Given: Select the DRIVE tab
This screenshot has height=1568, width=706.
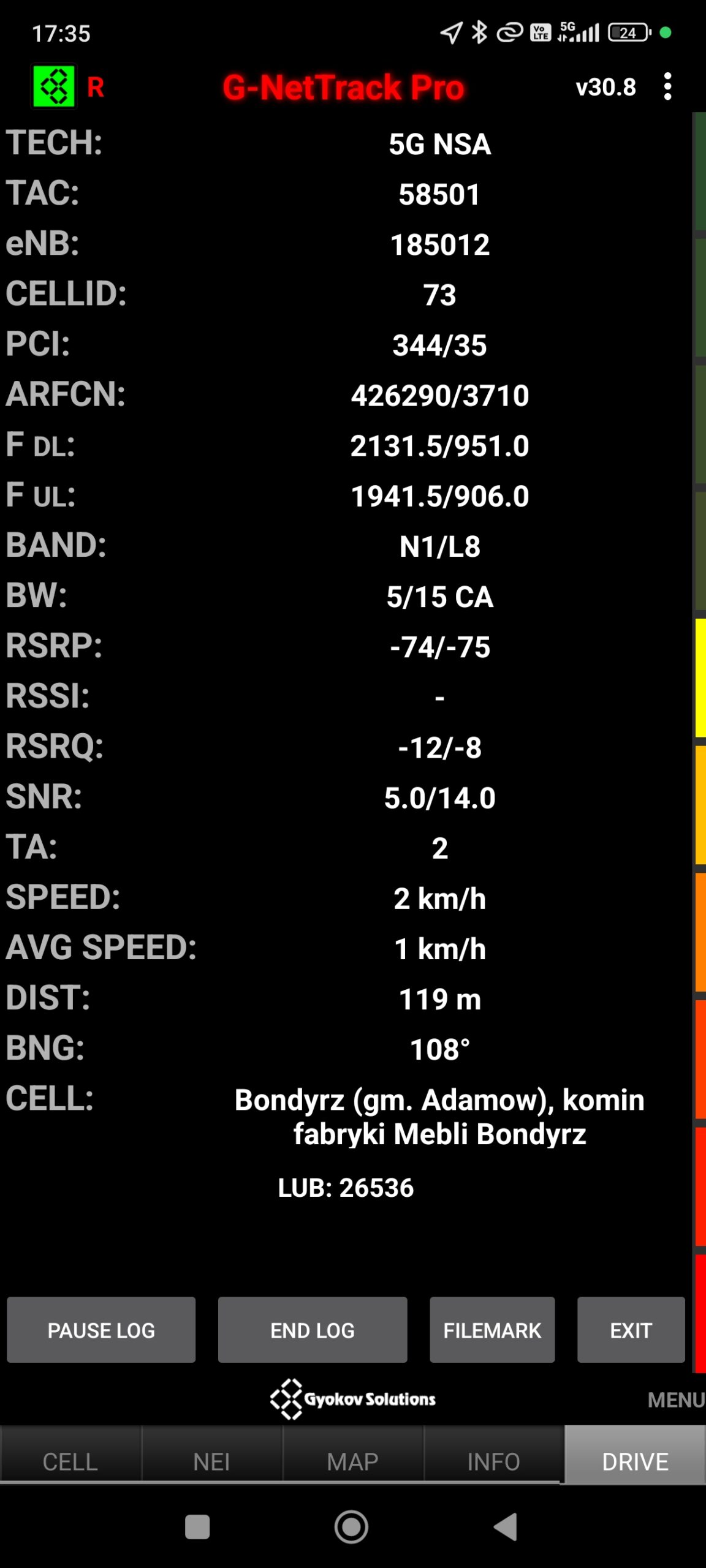Looking at the screenshot, I should (635, 1461).
